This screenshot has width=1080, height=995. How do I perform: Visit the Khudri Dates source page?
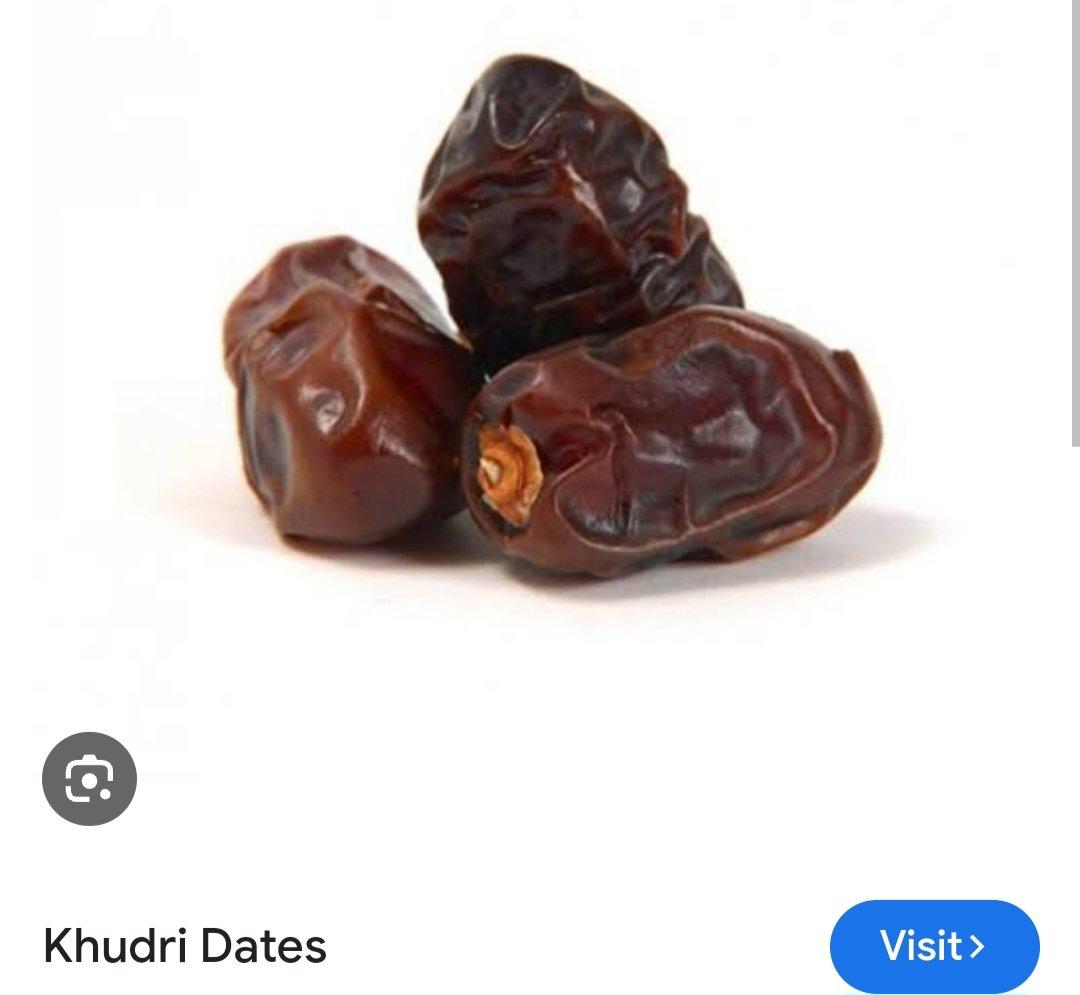934,945
